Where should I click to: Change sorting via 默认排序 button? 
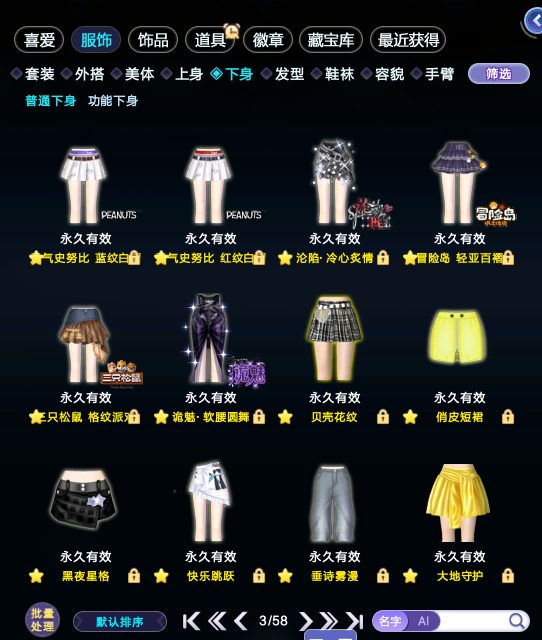[x=120, y=622]
